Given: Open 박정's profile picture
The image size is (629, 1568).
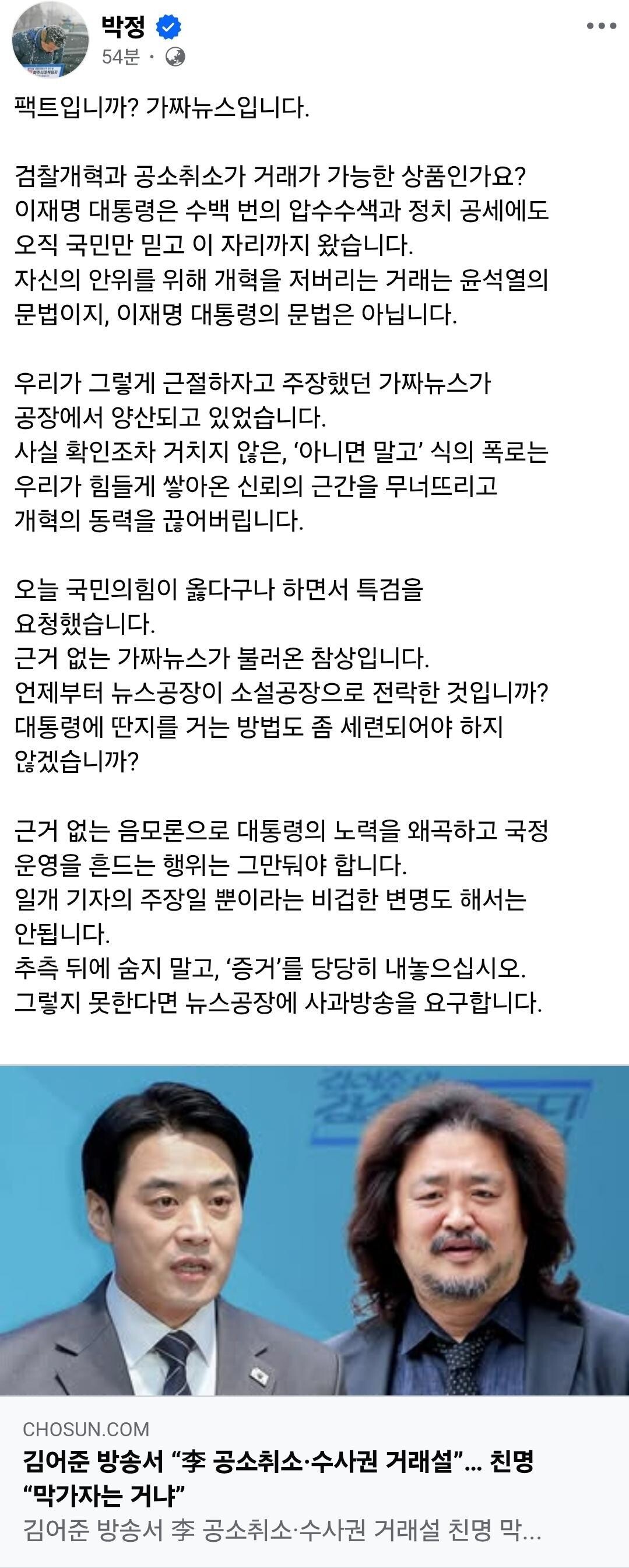Looking at the screenshot, I should click(x=50, y=40).
